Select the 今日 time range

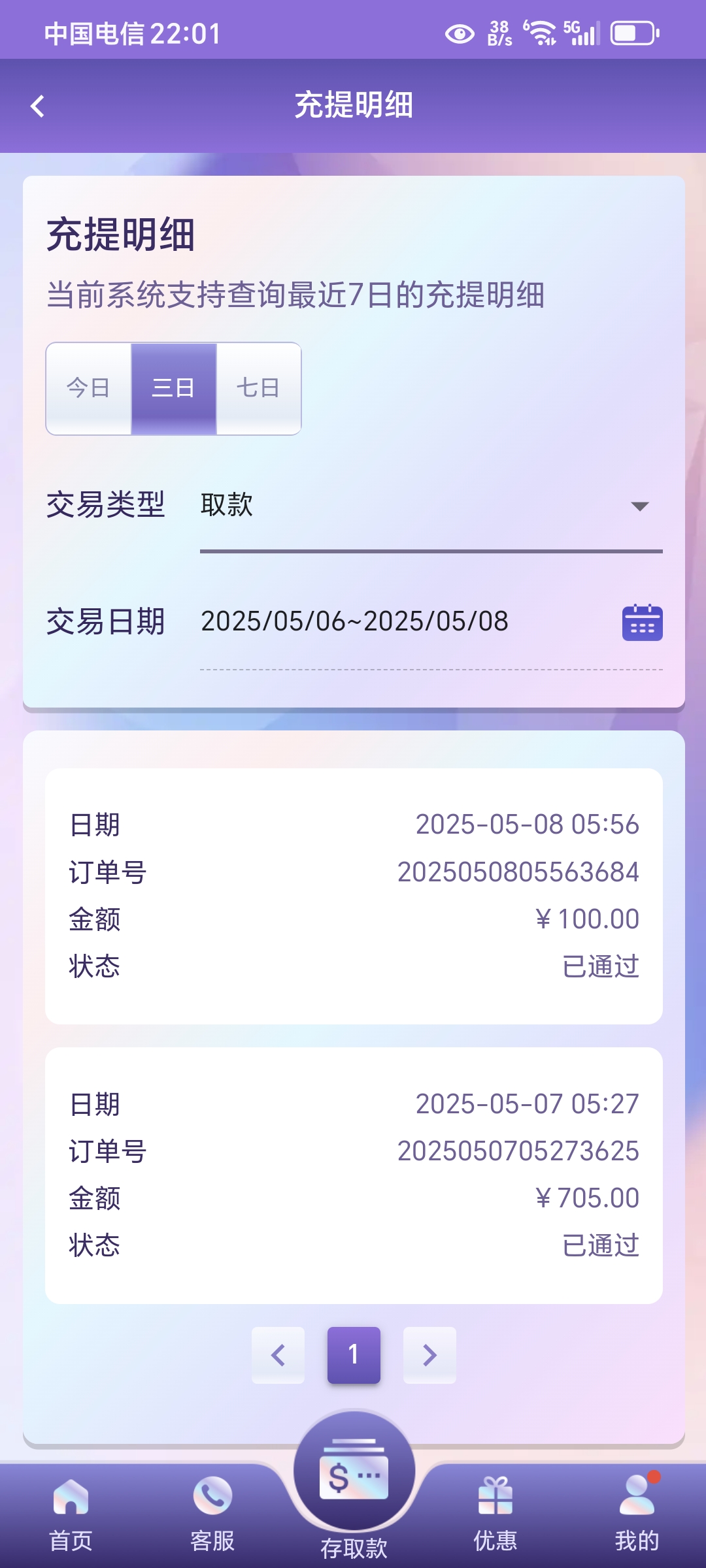click(88, 388)
